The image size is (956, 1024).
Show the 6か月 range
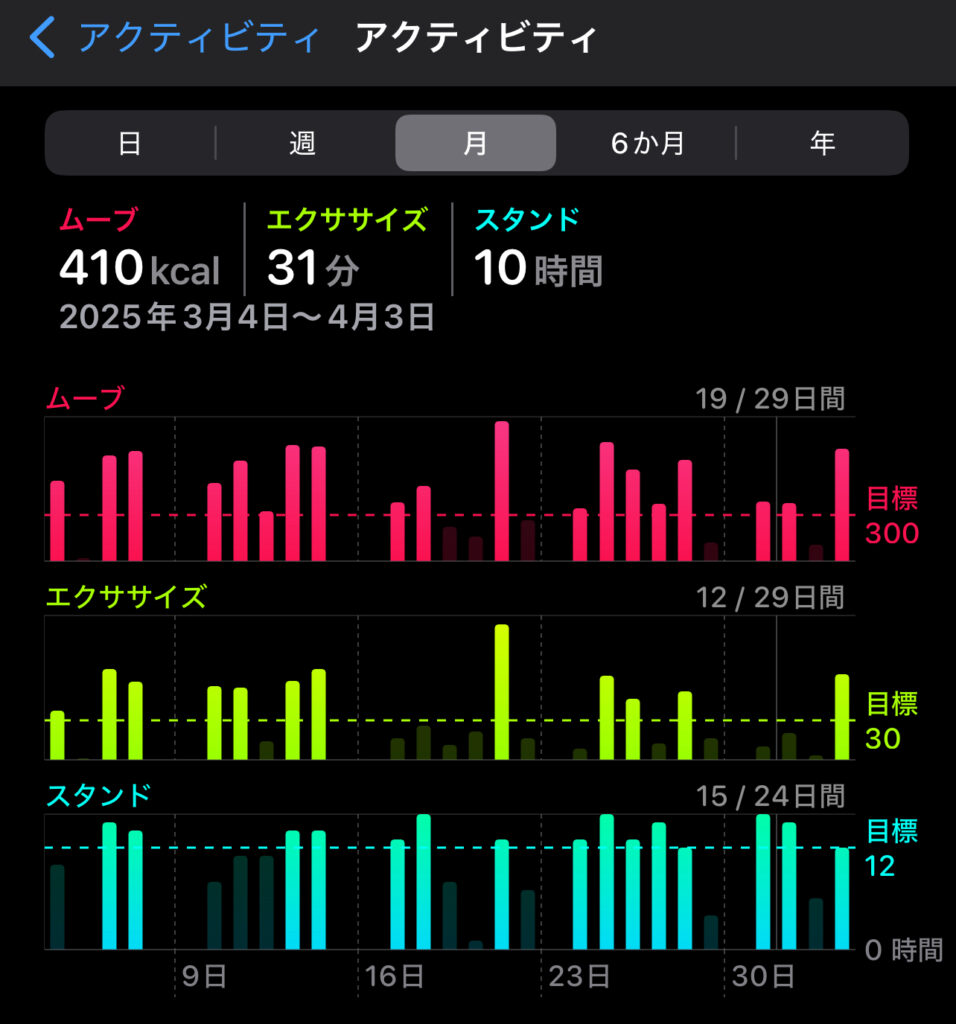pos(648,143)
